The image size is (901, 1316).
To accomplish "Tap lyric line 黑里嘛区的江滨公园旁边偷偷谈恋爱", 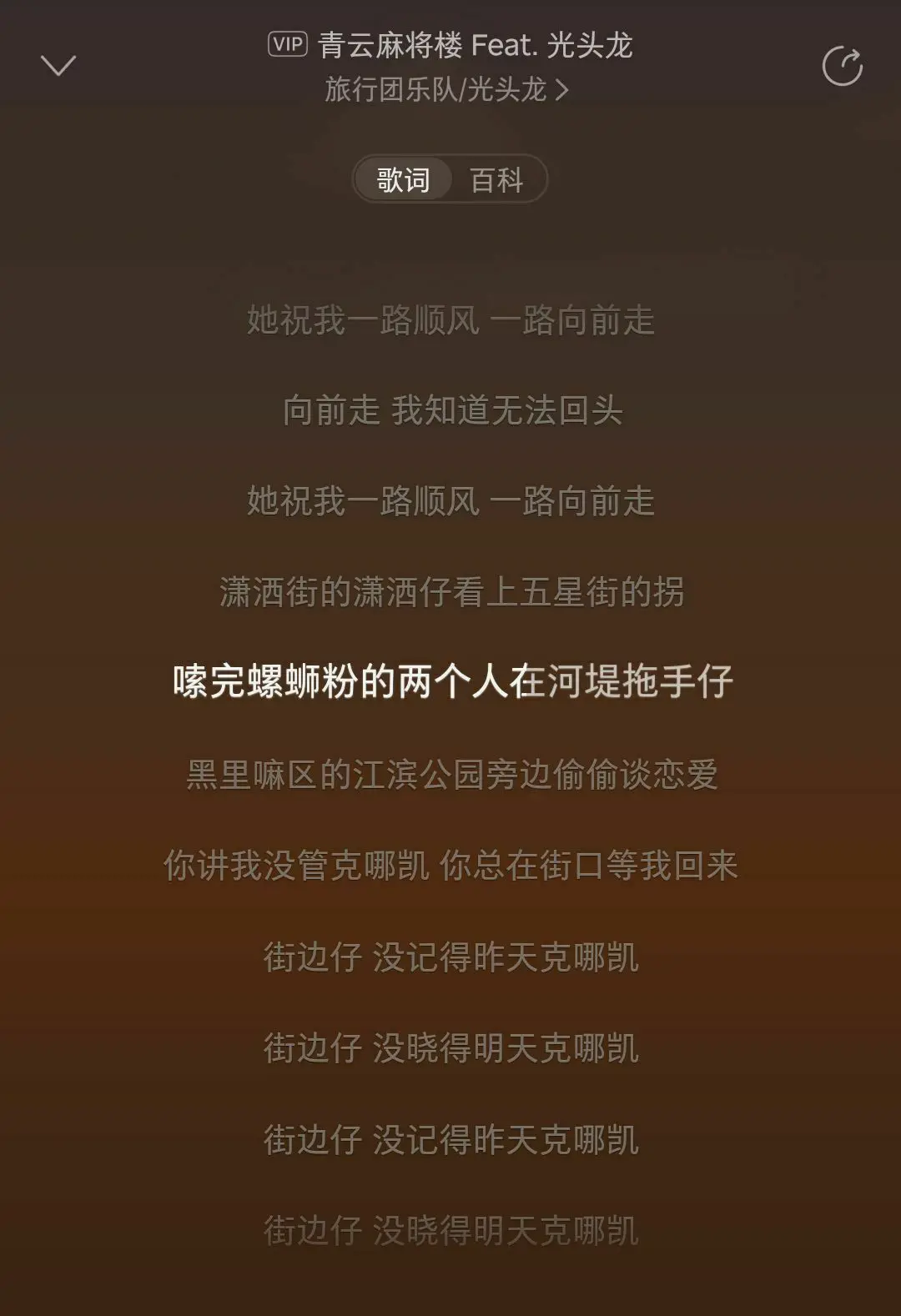I will coord(451,774).
